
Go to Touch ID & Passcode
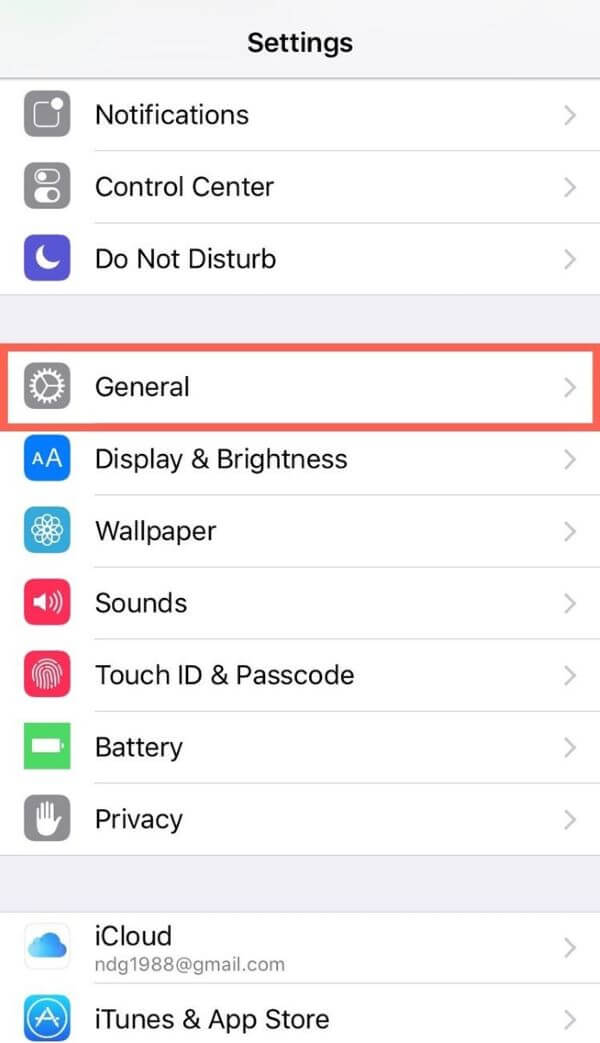point(300,675)
